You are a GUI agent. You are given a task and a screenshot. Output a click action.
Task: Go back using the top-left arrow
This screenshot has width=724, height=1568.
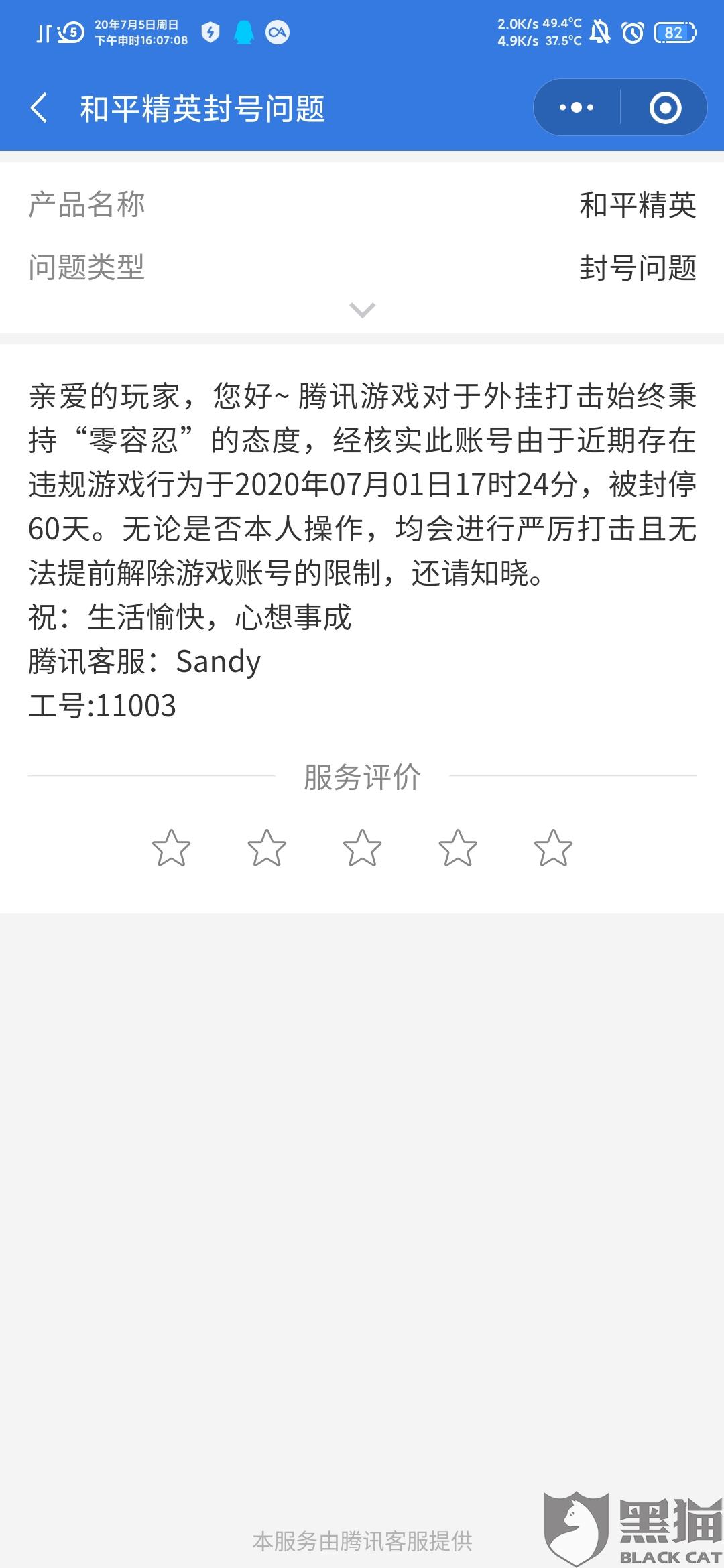click(40, 108)
